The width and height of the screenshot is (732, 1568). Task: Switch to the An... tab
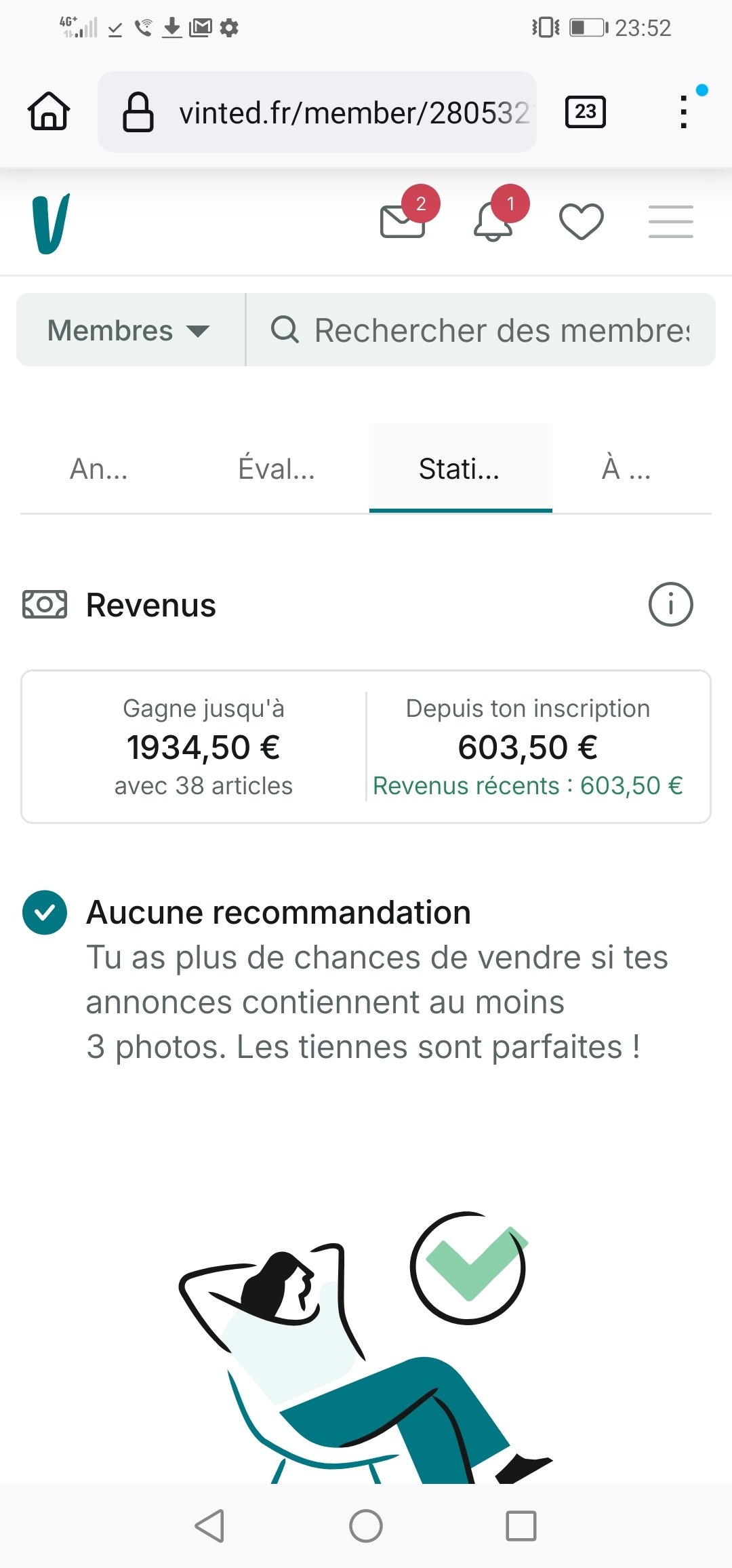(99, 469)
